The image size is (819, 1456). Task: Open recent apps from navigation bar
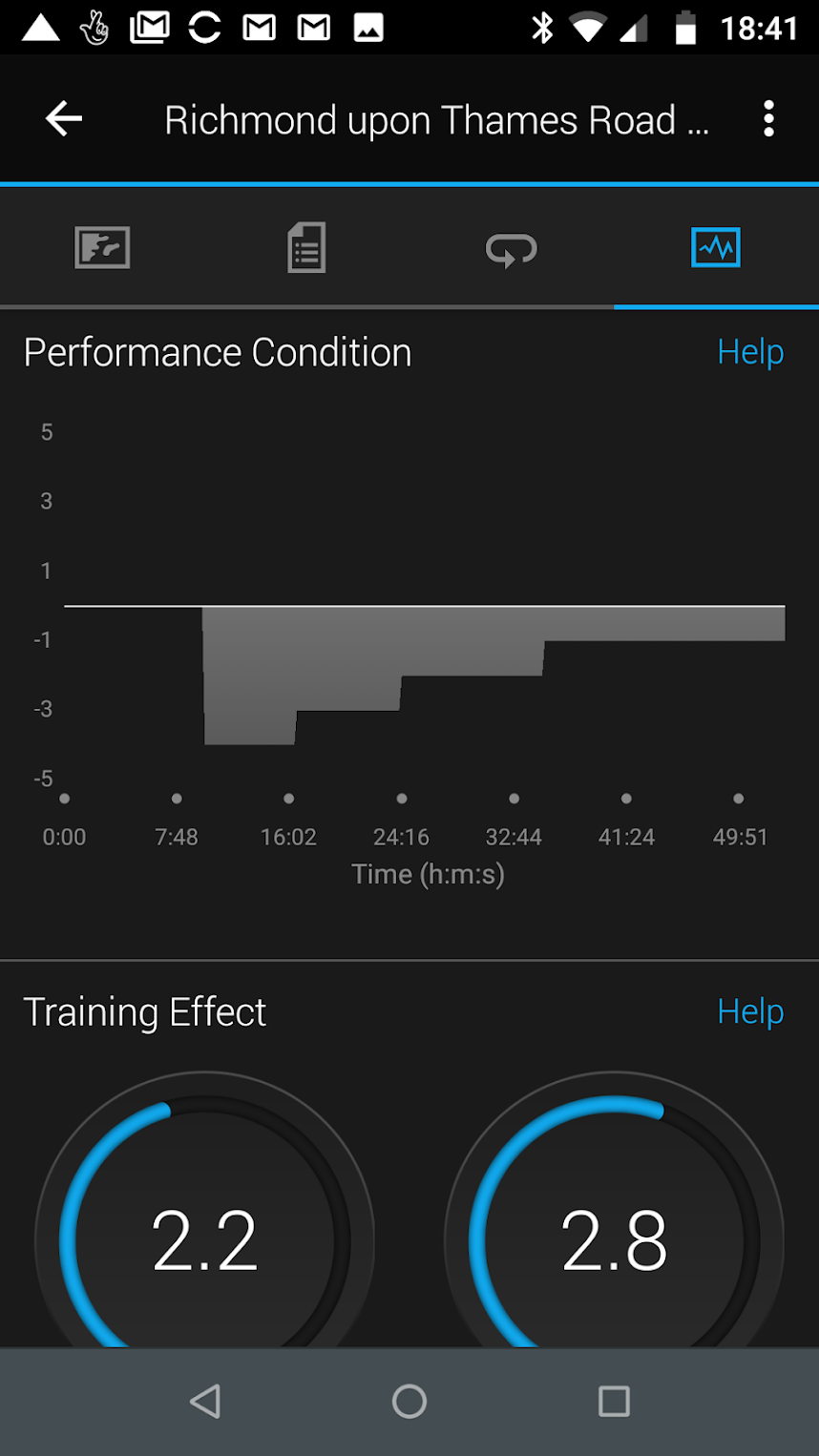(x=614, y=1401)
